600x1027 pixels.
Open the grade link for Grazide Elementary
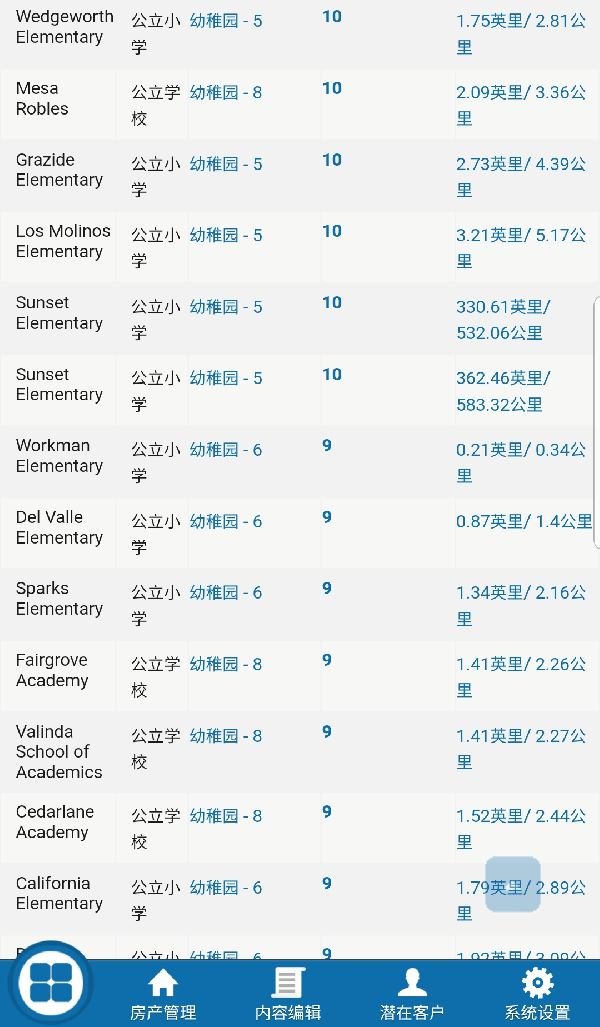tap(226, 164)
